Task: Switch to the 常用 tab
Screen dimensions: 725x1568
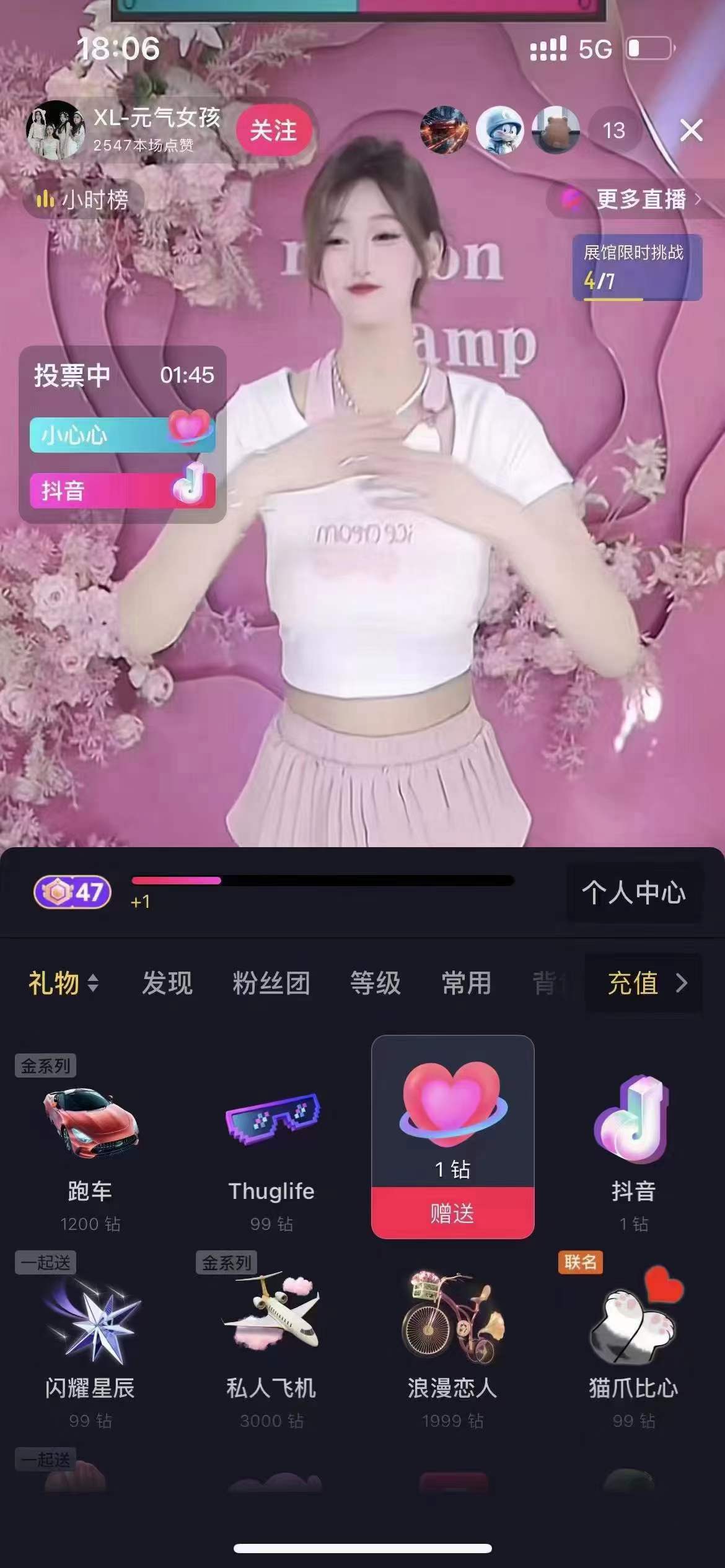Action: (467, 983)
